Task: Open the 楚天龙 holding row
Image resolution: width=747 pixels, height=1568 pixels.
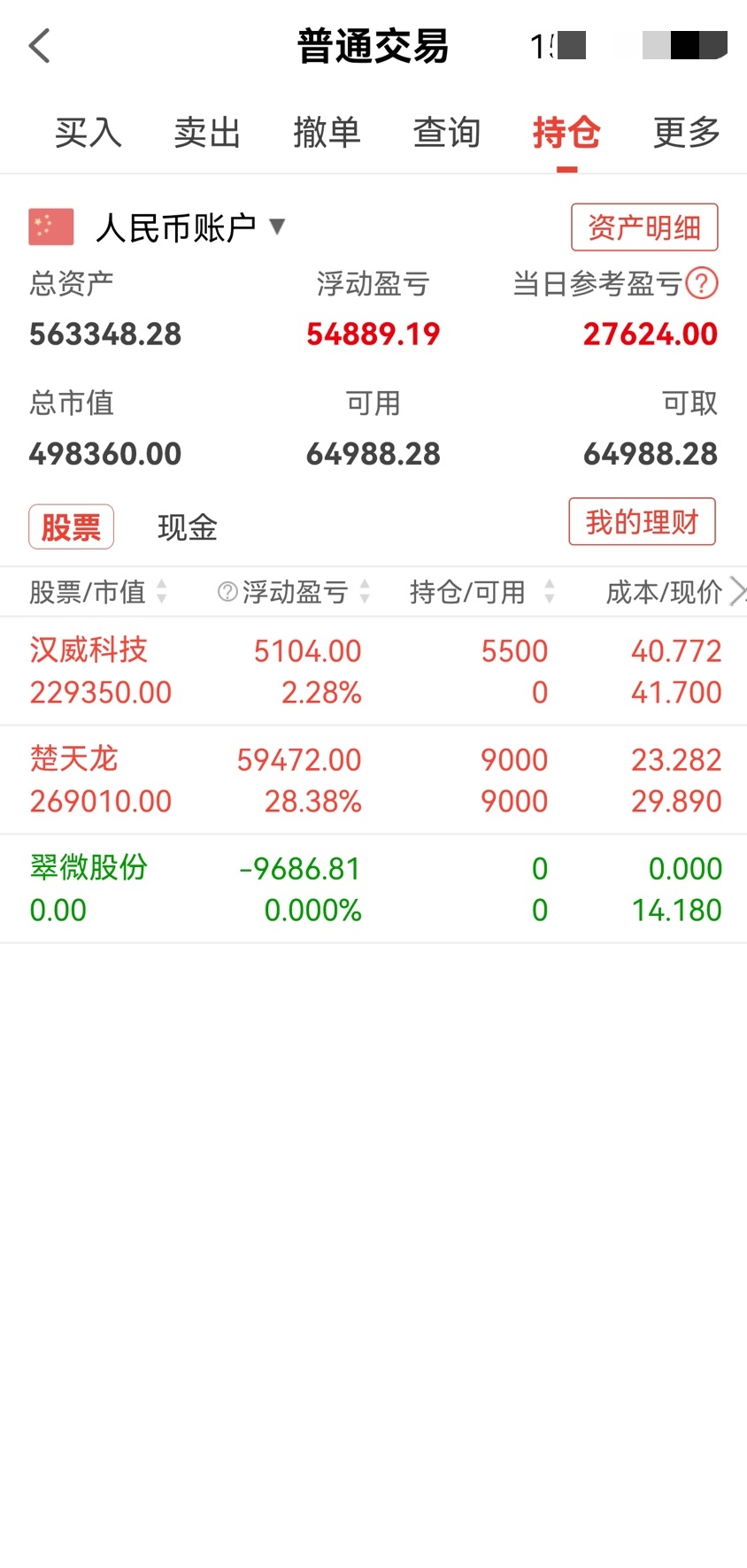Action: (x=373, y=780)
